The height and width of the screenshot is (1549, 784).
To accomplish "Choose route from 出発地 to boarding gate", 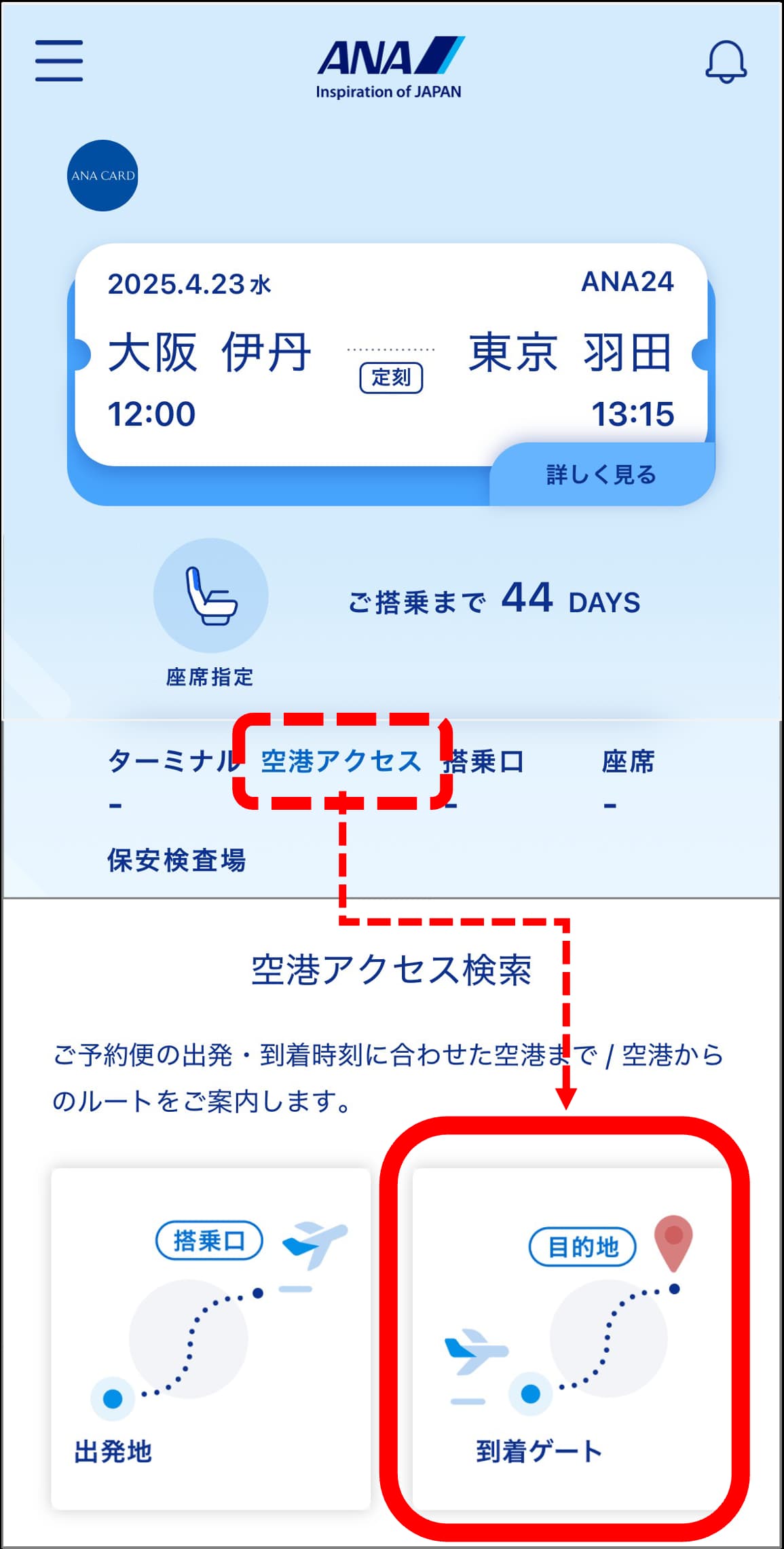I will click(x=210, y=1339).
